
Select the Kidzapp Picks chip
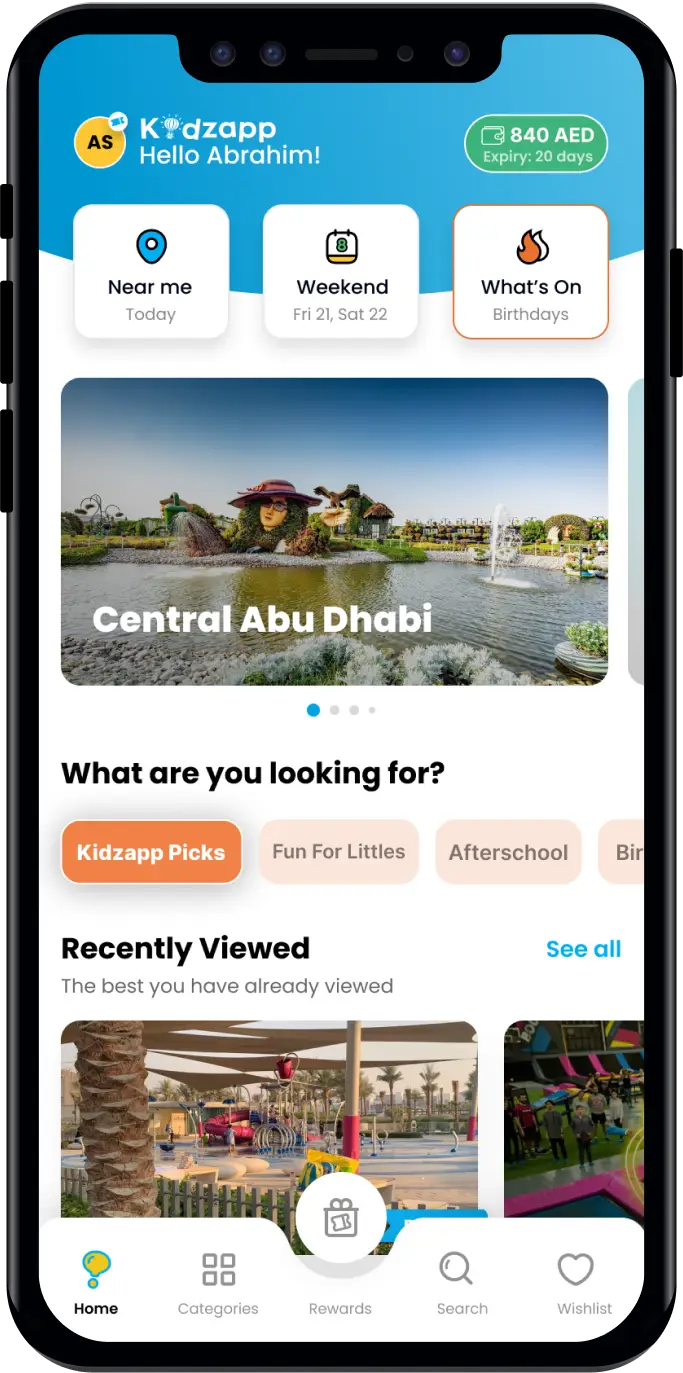151,852
